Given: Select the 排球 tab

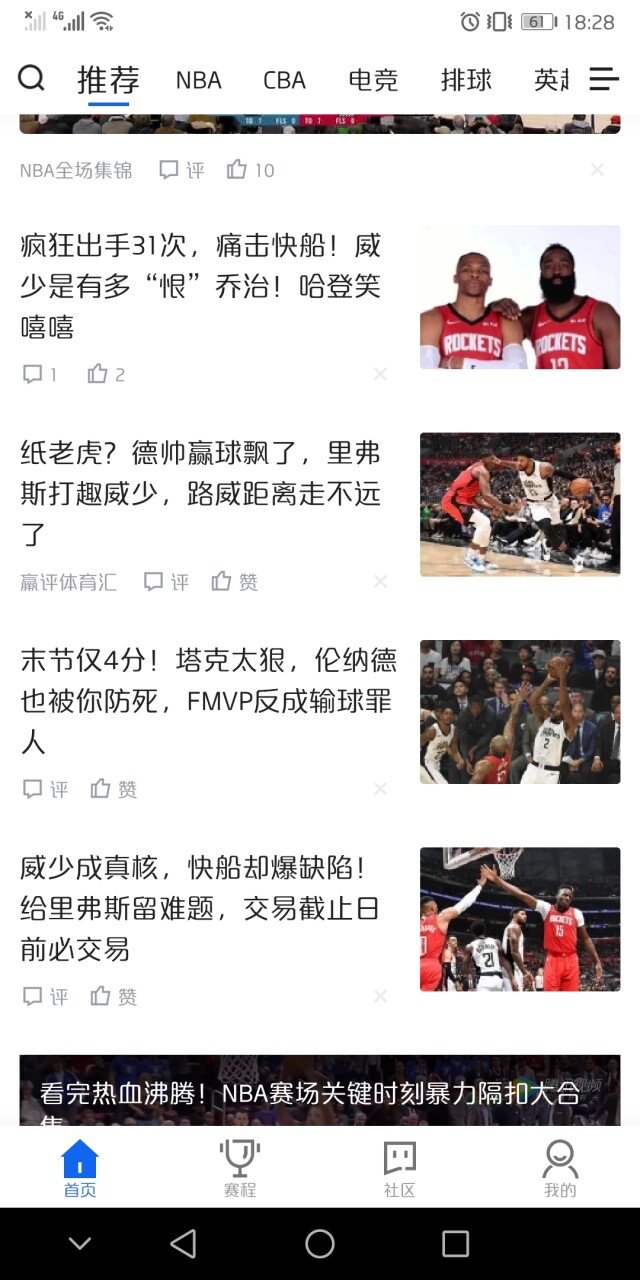Looking at the screenshot, I should 466,80.
